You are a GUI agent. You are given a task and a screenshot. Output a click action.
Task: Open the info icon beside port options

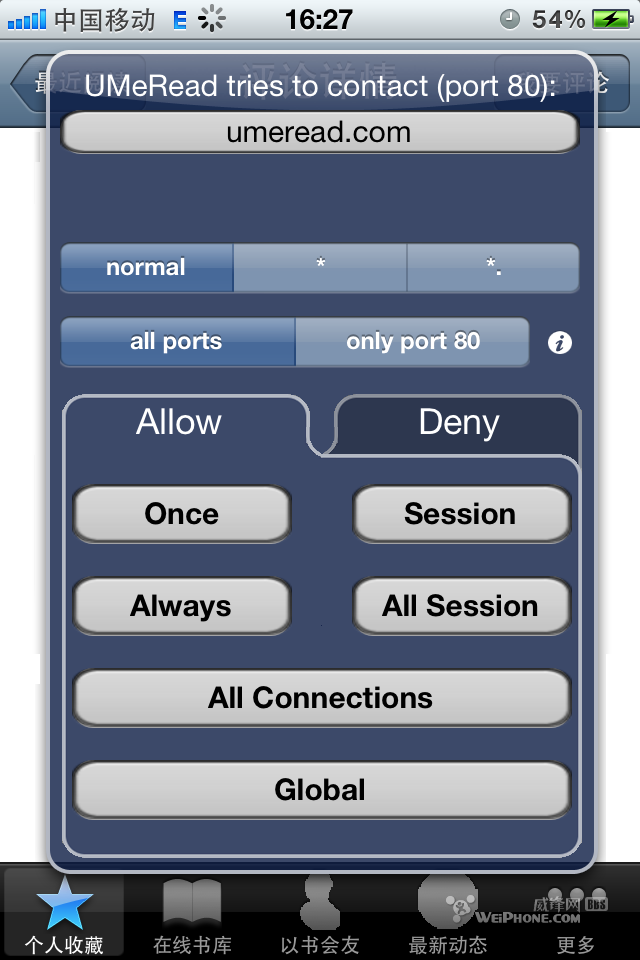[561, 343]
